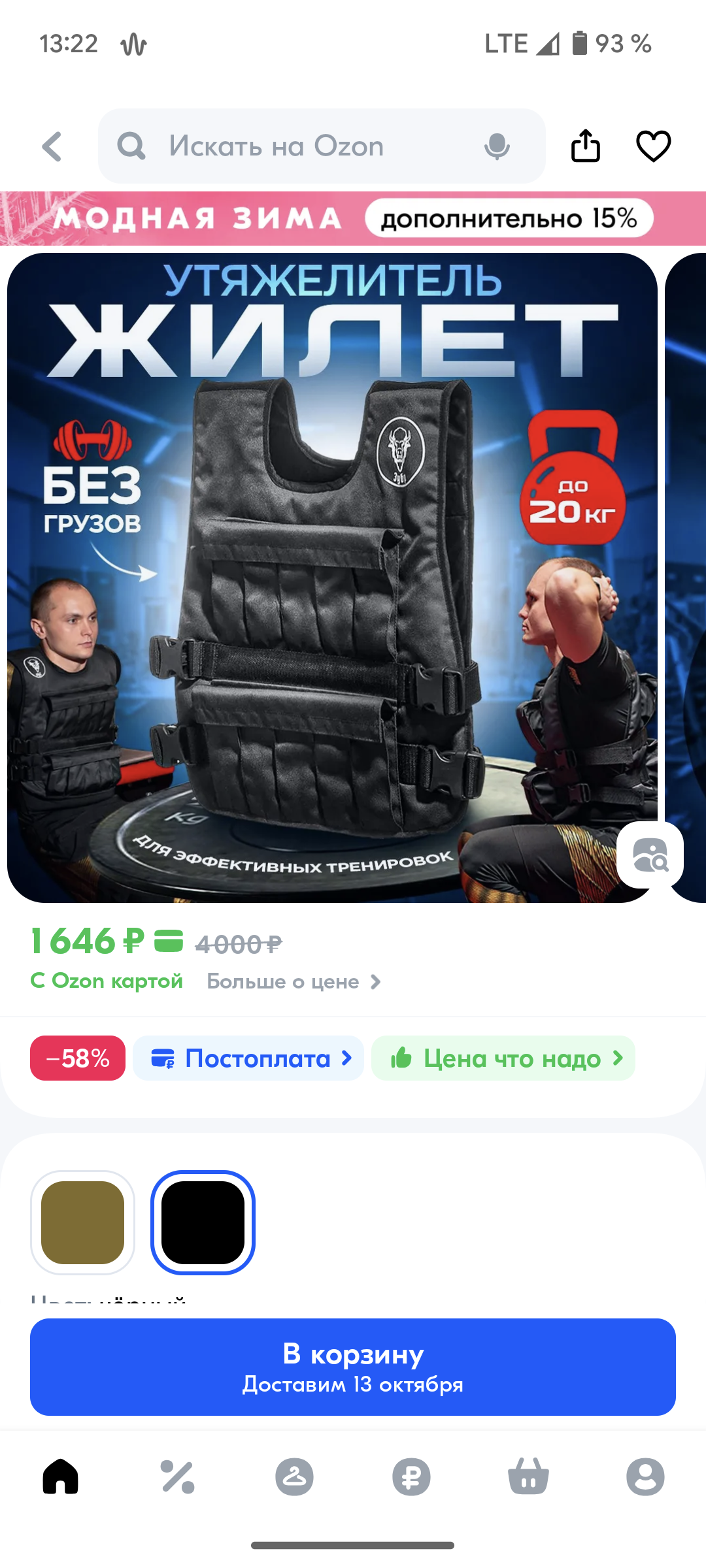Find similar items by photo
Image resolution: width=706 pixels, height=1568 pixels.
tap(650, 855)
